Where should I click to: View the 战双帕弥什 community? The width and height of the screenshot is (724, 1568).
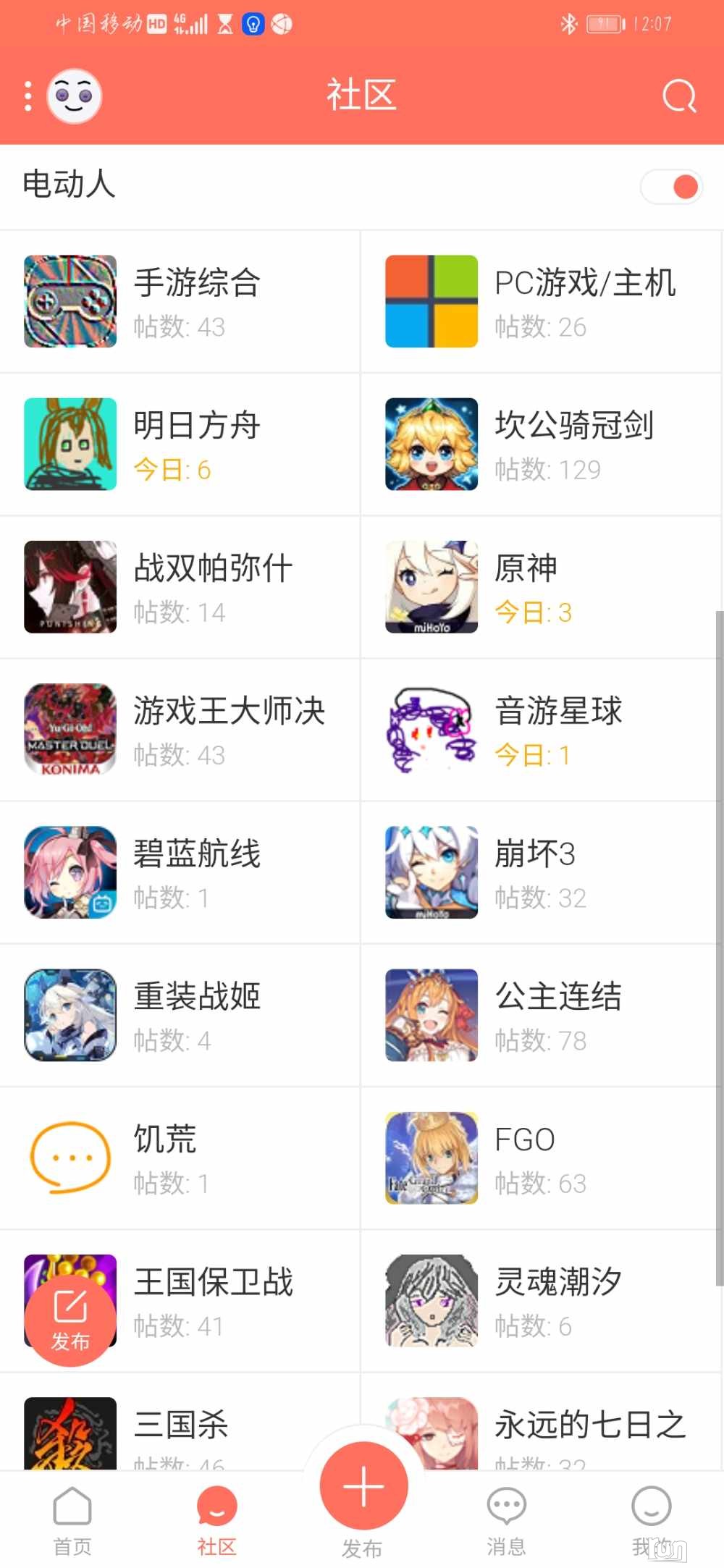[x=180, y=586]
